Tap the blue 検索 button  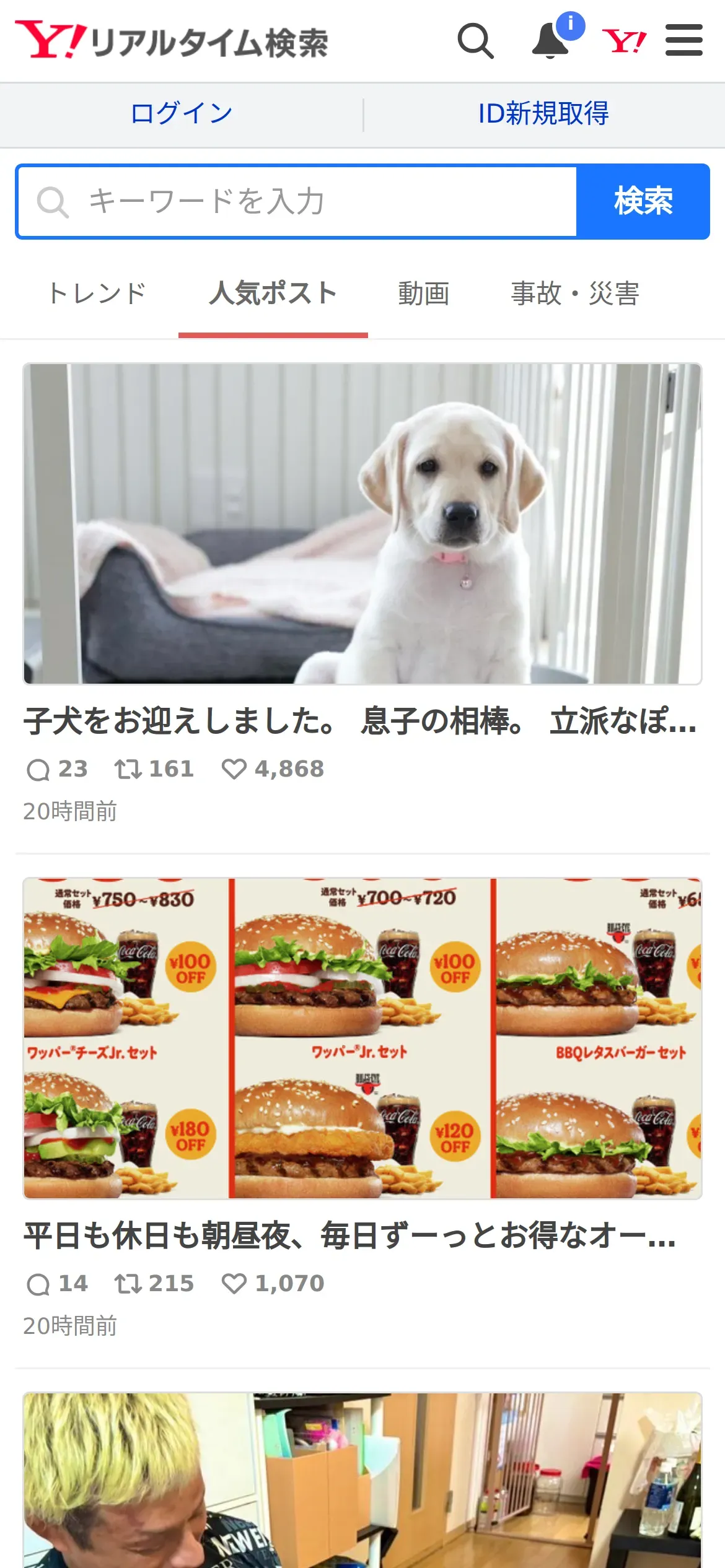point(643,202)
